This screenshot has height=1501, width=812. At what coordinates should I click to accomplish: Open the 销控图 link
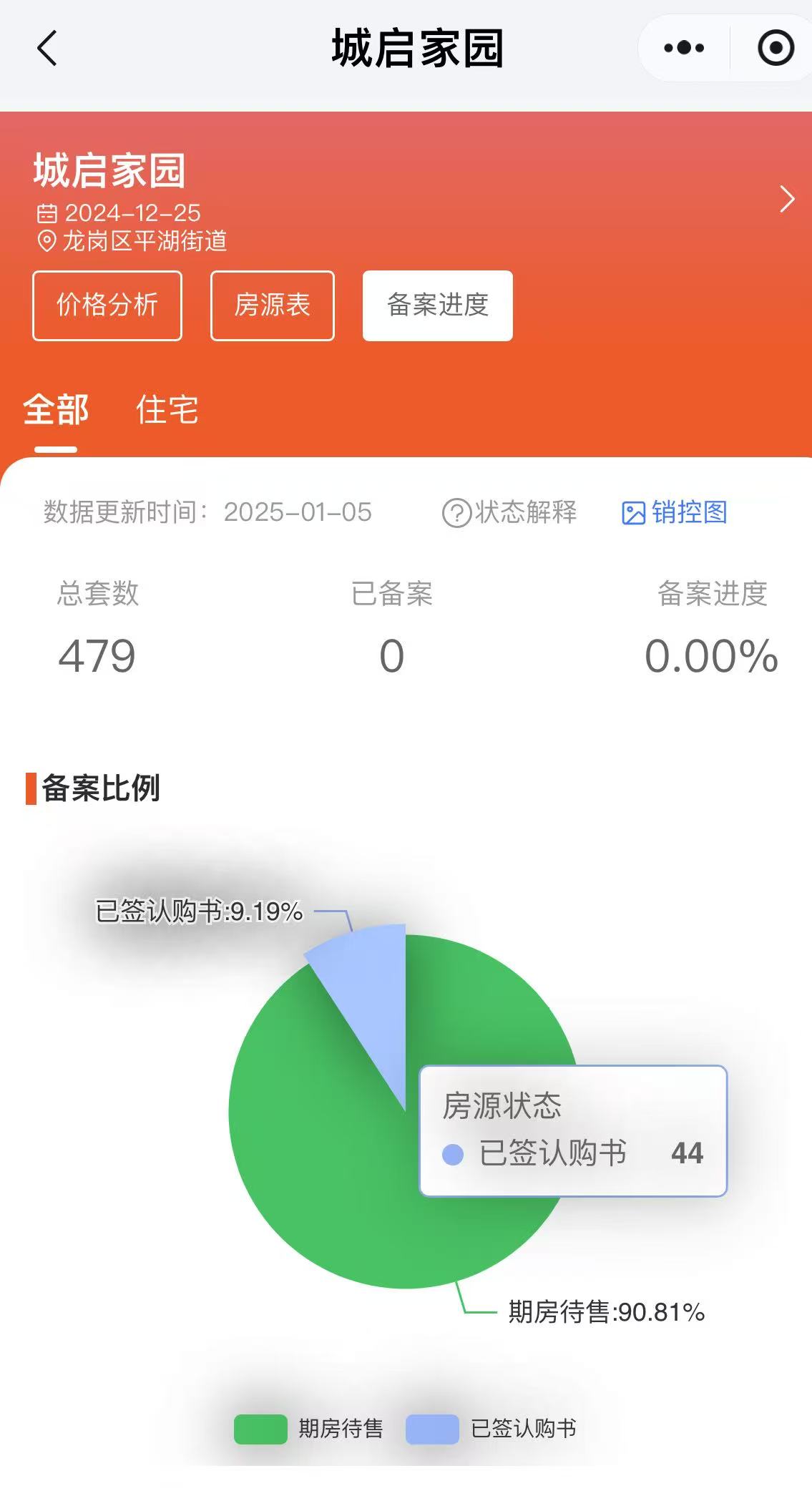[x=674, y=512]
